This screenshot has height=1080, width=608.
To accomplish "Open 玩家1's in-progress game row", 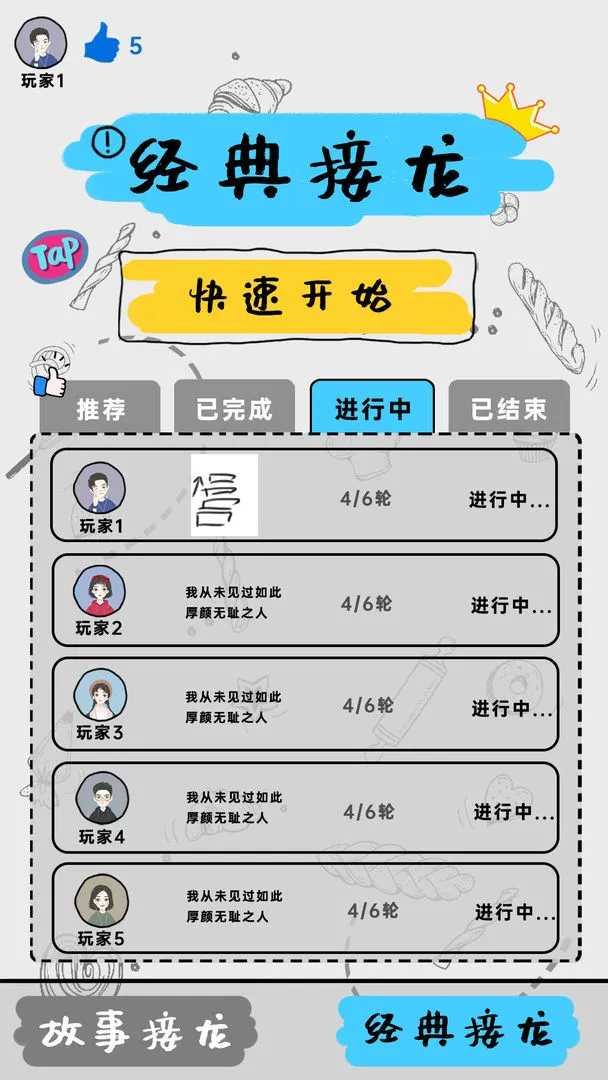I will [304, 495].
